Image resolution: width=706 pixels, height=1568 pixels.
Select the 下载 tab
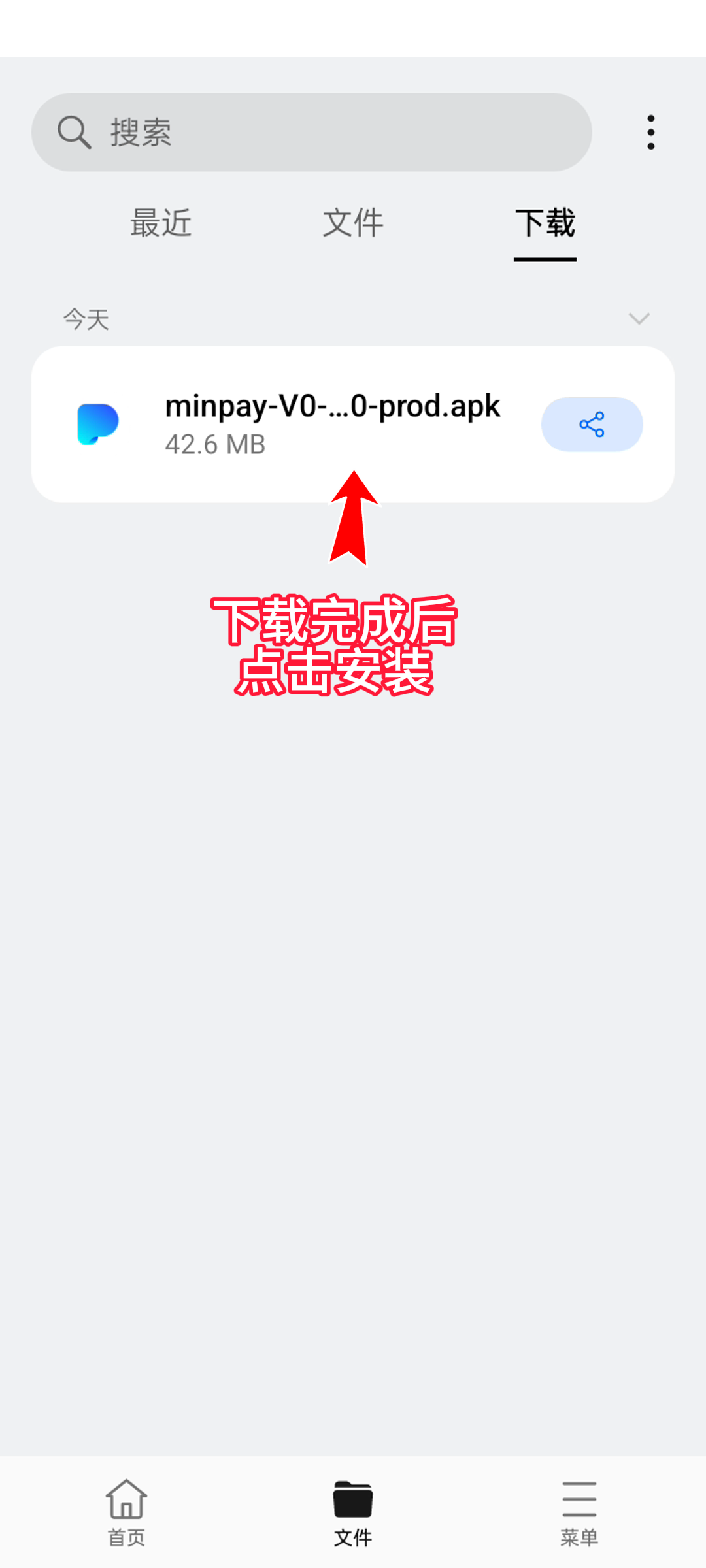(x=545, y=223)
